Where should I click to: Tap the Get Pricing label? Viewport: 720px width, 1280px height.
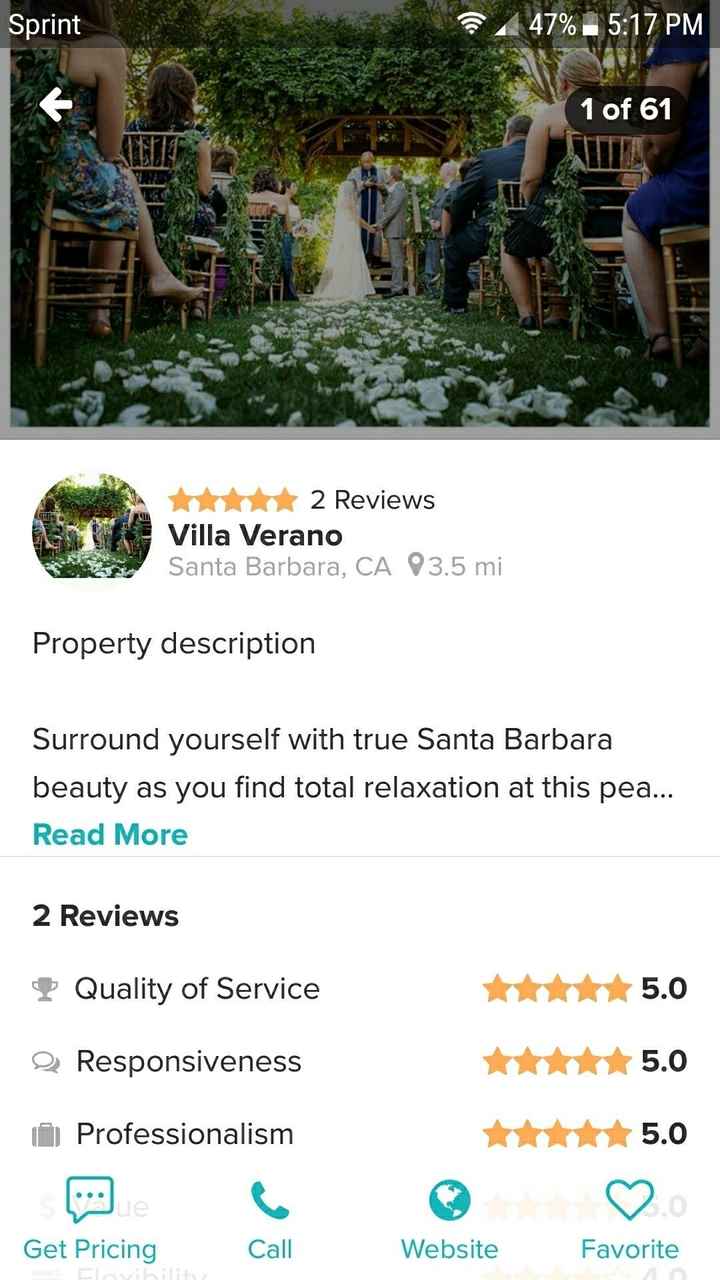(x=90, y=1248)
